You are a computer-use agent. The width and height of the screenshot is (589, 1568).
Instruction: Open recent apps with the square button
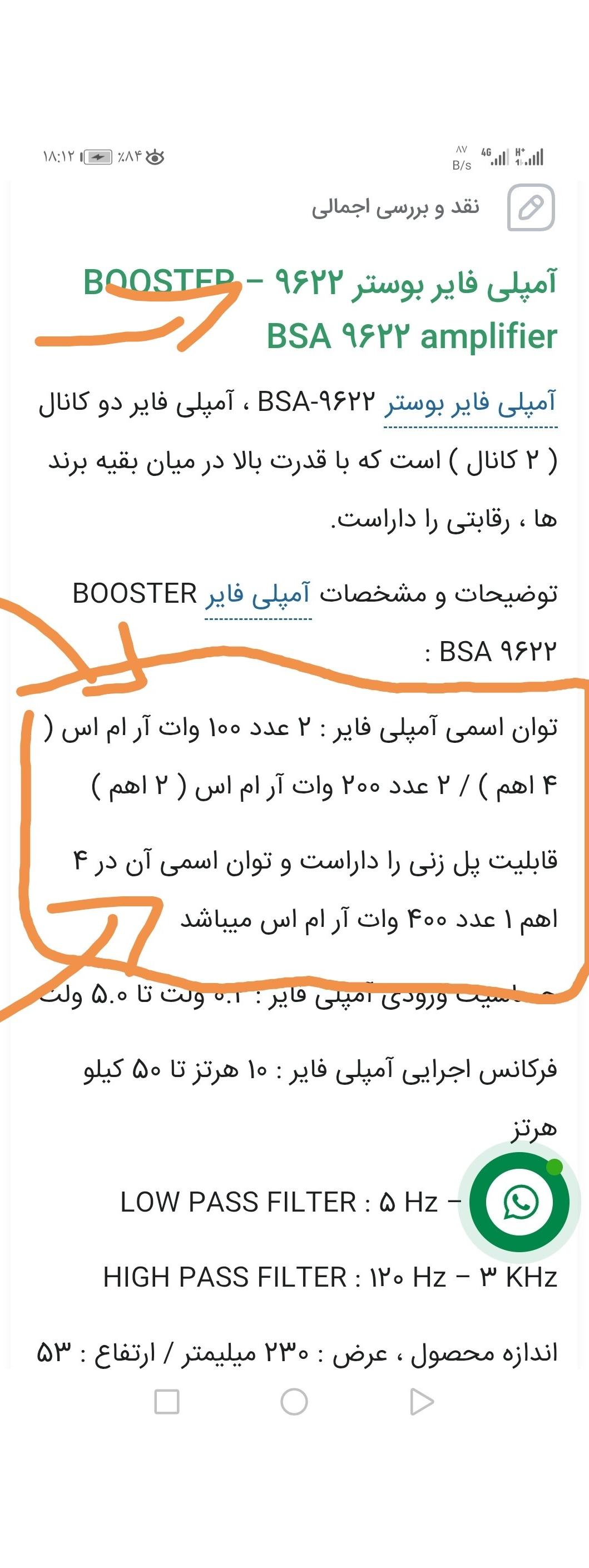point(167,1402)
